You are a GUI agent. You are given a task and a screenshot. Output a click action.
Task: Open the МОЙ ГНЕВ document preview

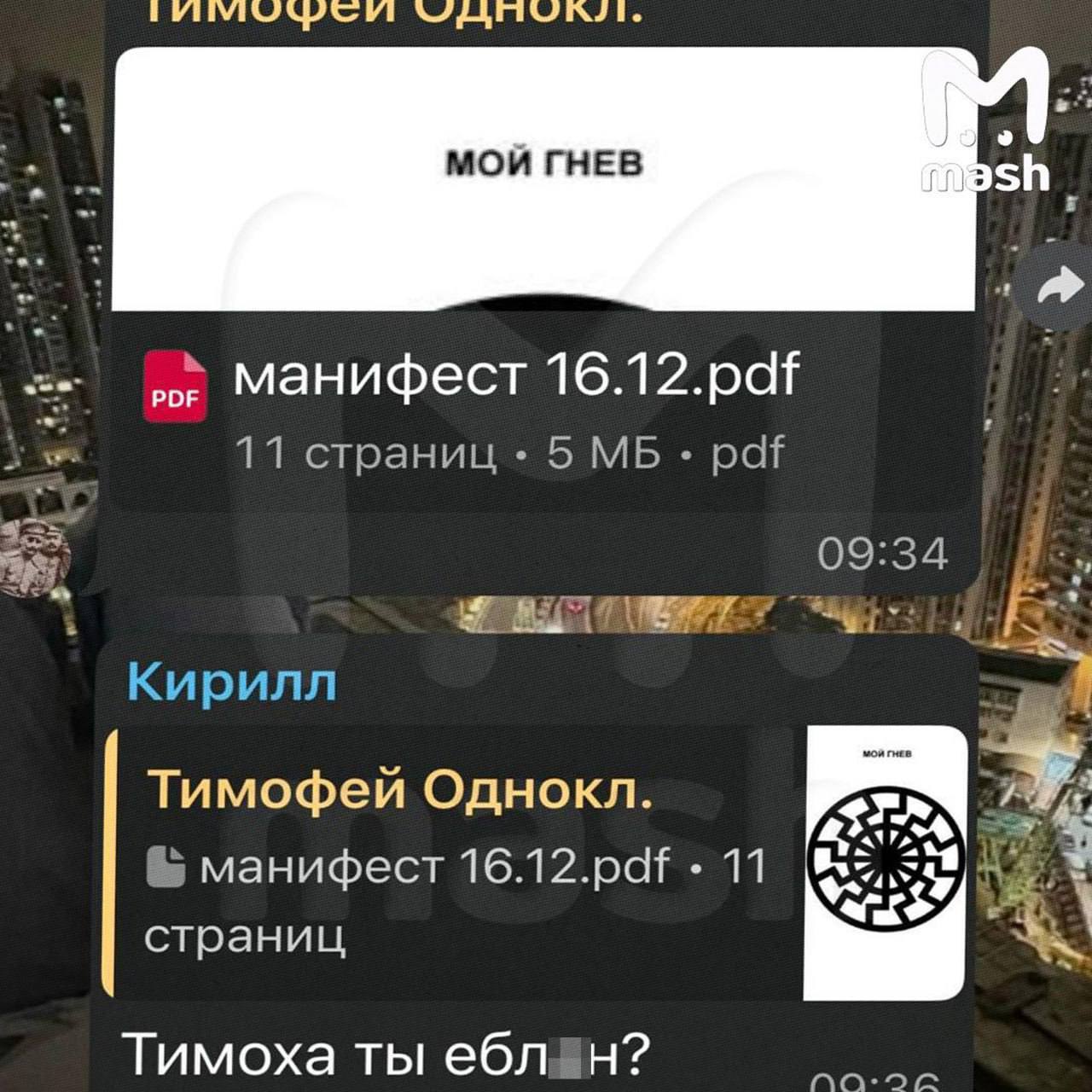(543, 181)
